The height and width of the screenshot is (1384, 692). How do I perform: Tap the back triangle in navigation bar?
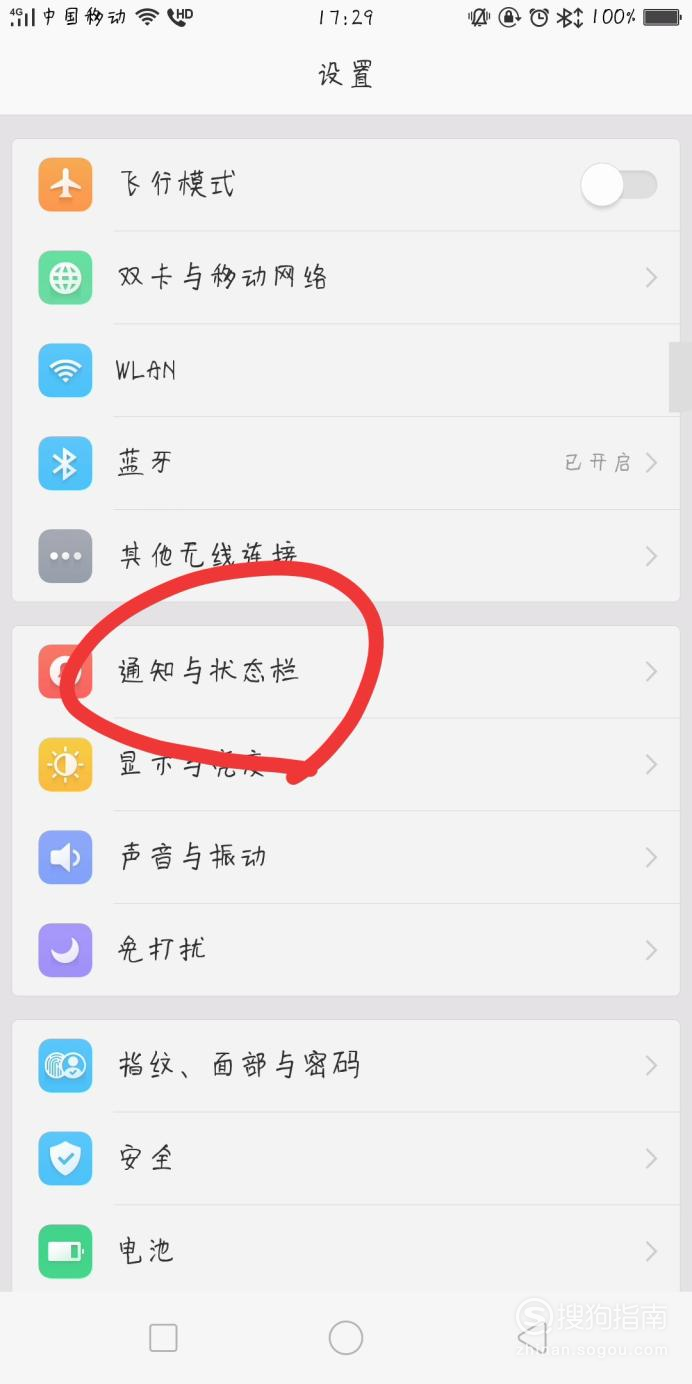tap(531, 1338)
